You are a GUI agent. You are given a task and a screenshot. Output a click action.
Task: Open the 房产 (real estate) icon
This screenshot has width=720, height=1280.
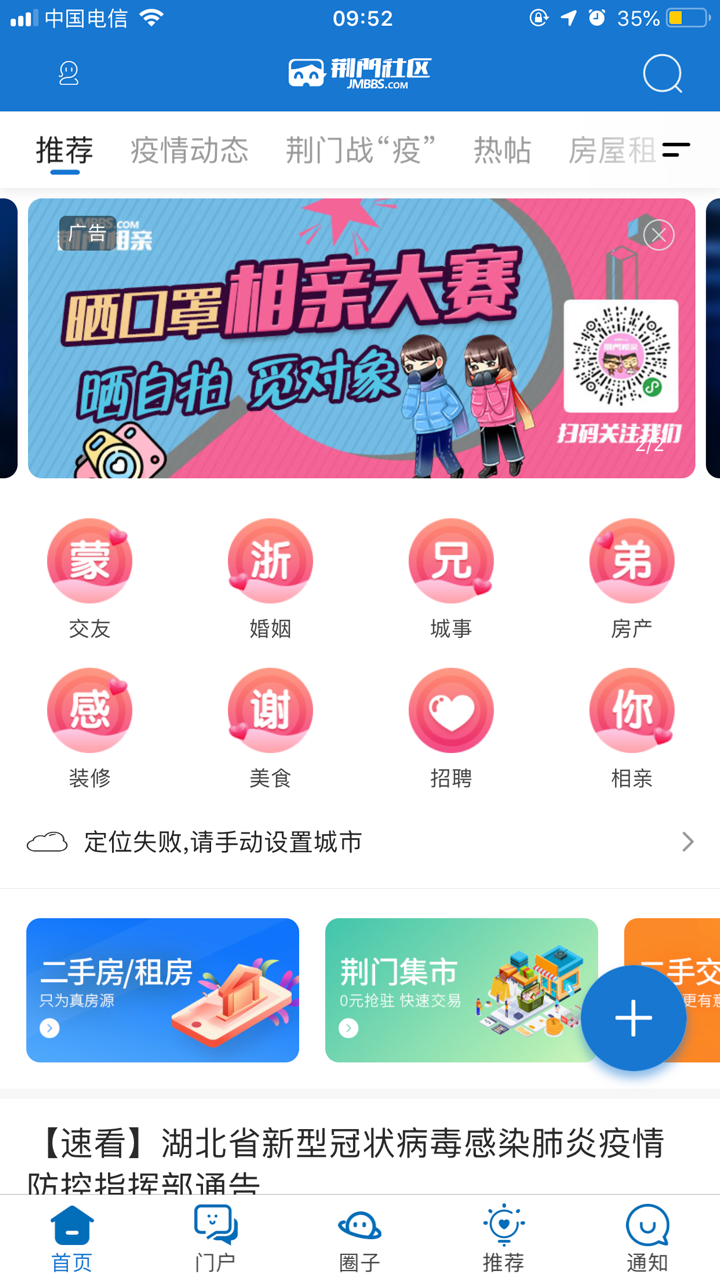pos(631,560)
